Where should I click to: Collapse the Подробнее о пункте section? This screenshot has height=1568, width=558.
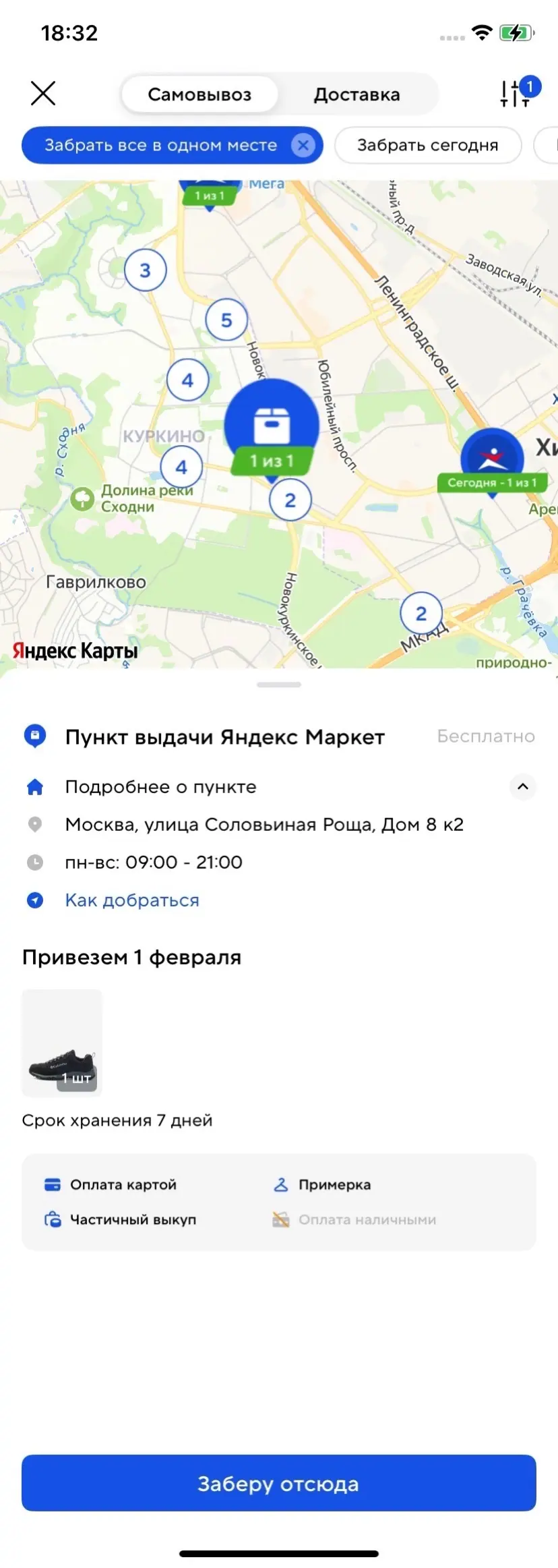click(x=522, y=786)
